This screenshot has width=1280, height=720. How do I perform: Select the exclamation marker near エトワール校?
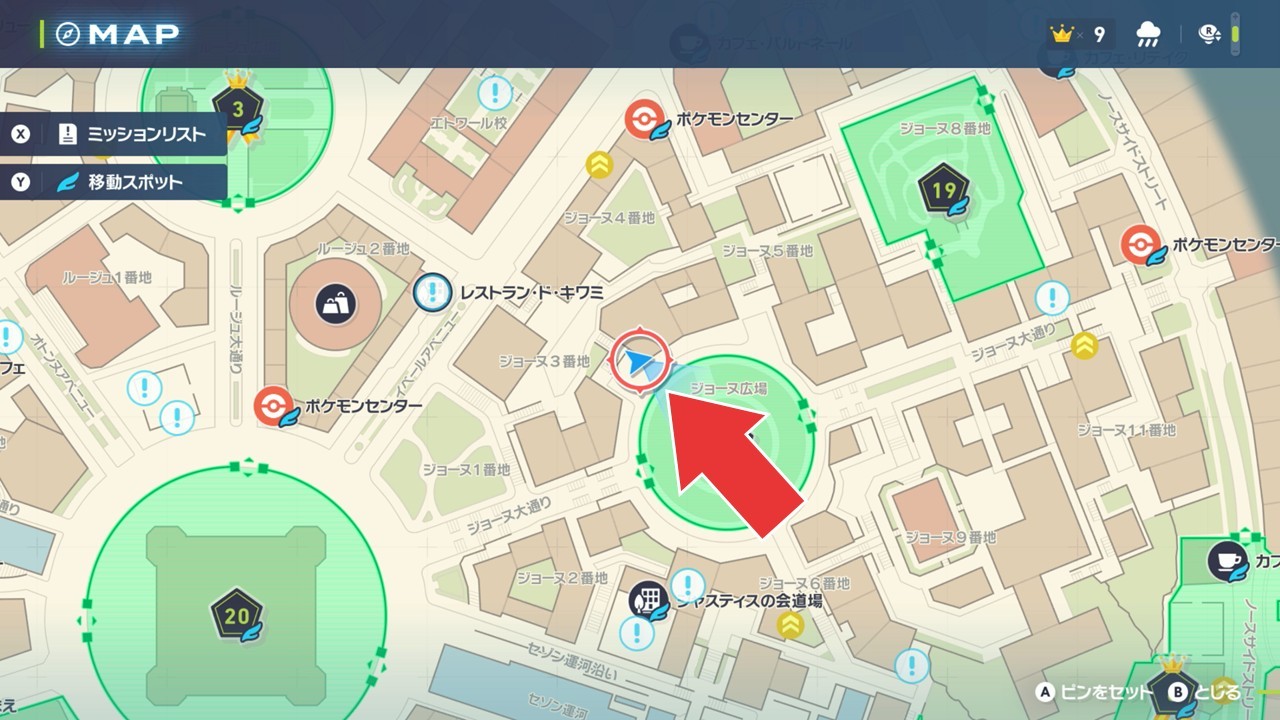(x=494, y=94)
